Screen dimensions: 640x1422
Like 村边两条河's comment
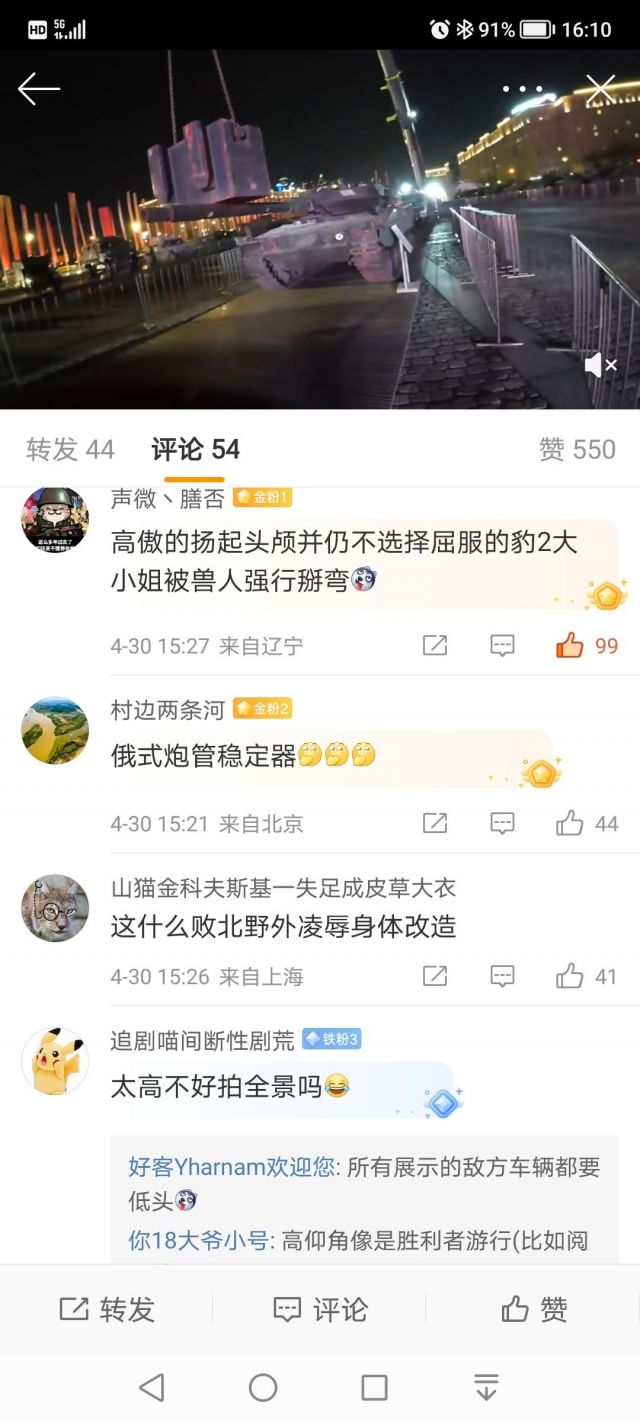[x=570, y=824]
